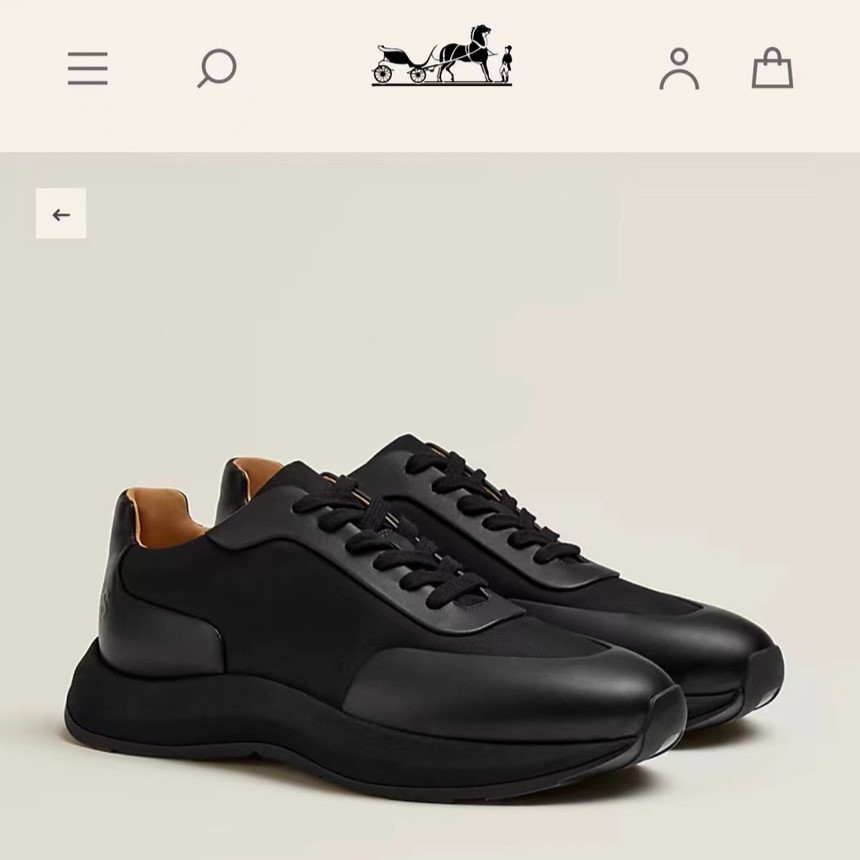Go back with the arrow button

click(x=61, y=214)
